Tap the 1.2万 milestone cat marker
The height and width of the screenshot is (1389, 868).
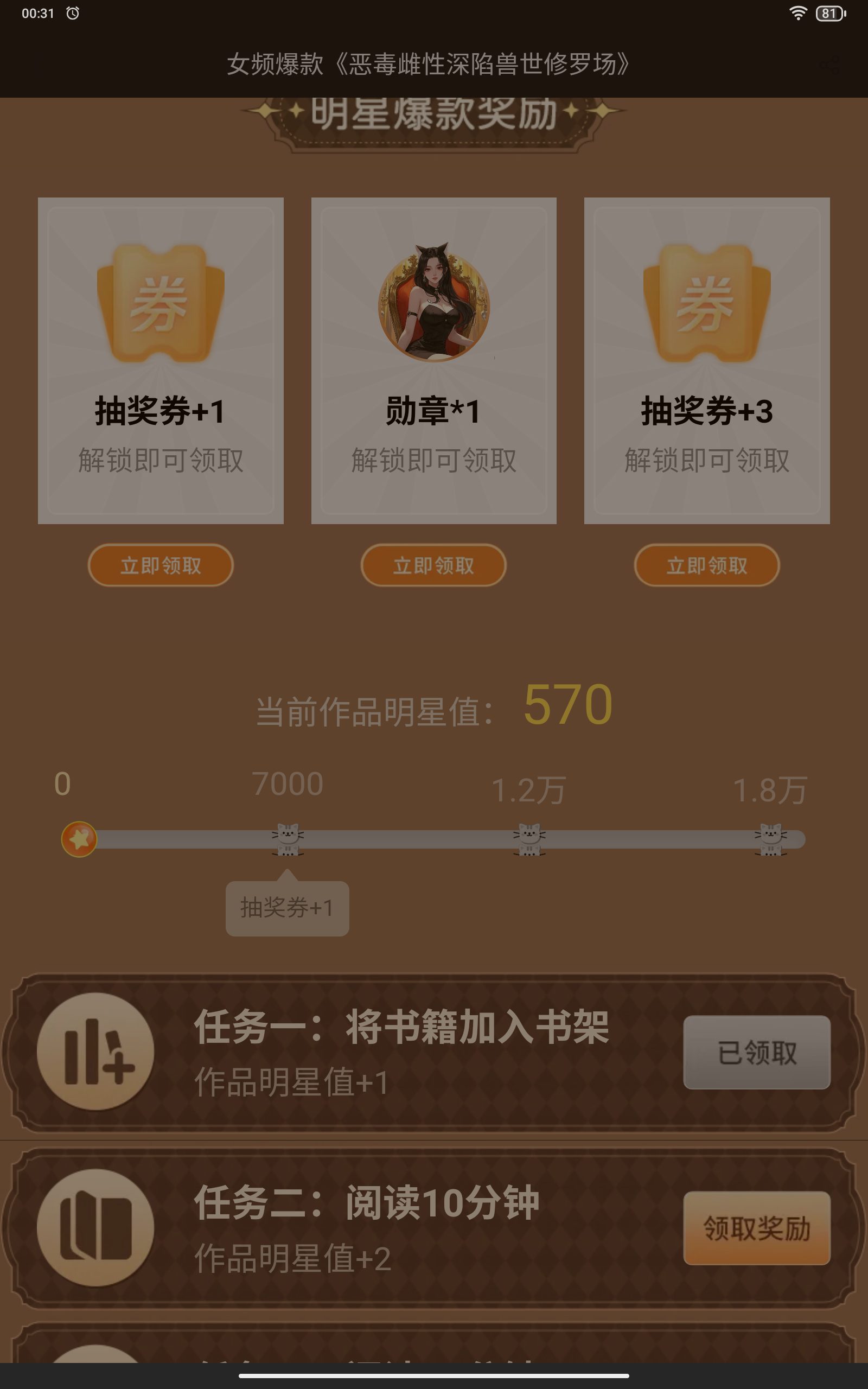coord(529,840)
